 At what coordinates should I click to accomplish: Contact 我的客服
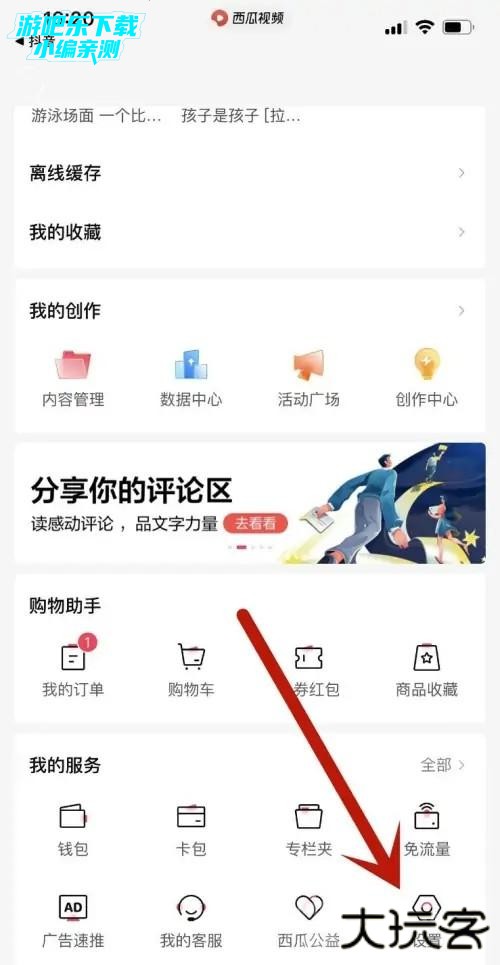tap(191, 921)
